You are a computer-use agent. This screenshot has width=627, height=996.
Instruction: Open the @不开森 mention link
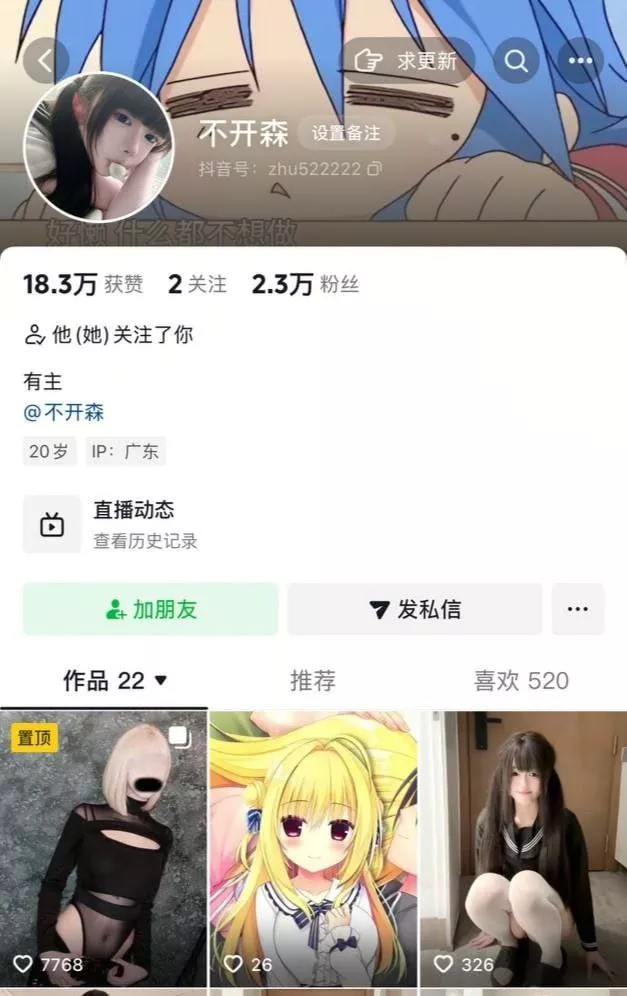64,412
